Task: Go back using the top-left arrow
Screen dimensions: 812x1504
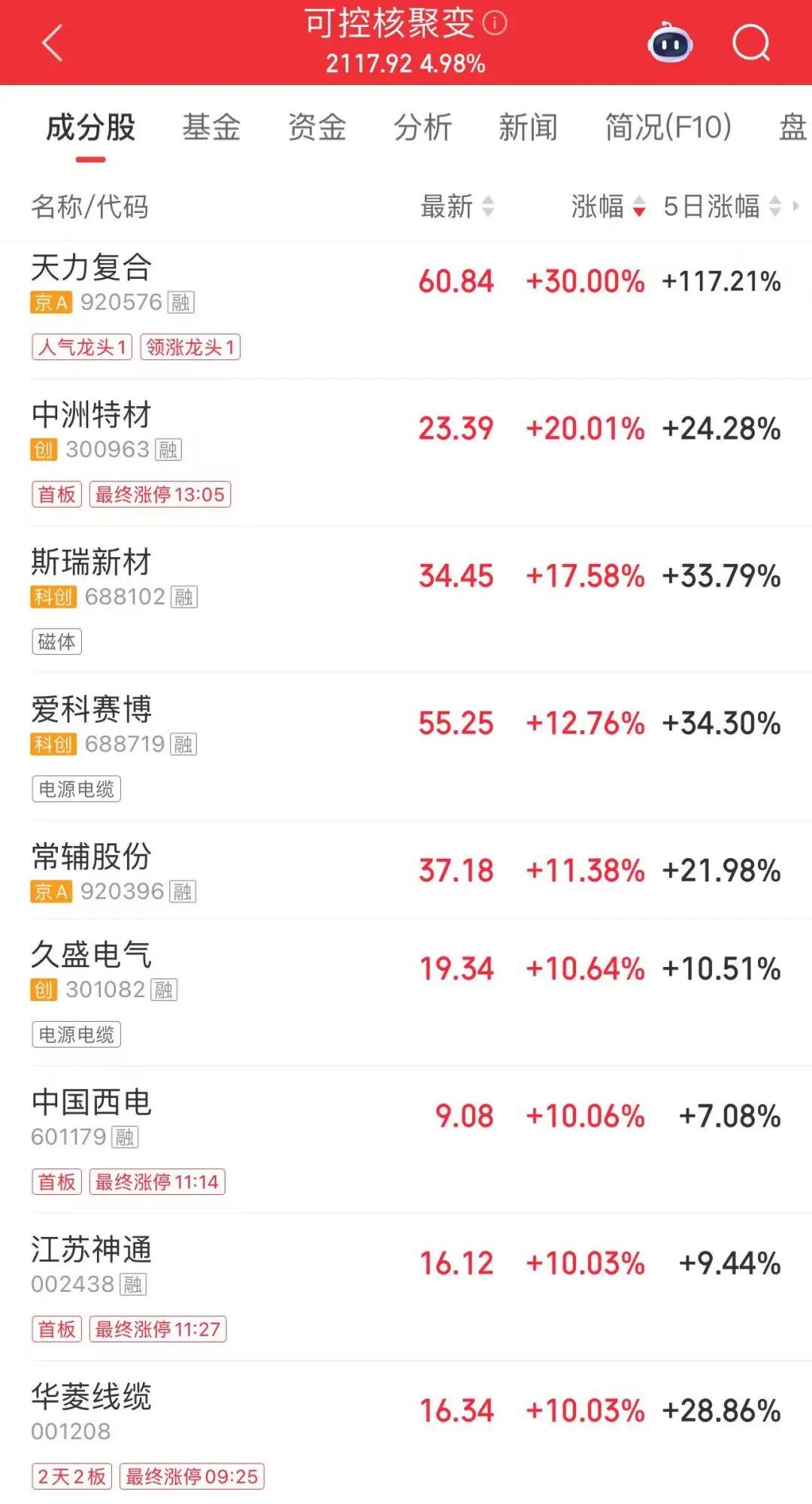Action: pyautogui.click(x=52, y=43)
